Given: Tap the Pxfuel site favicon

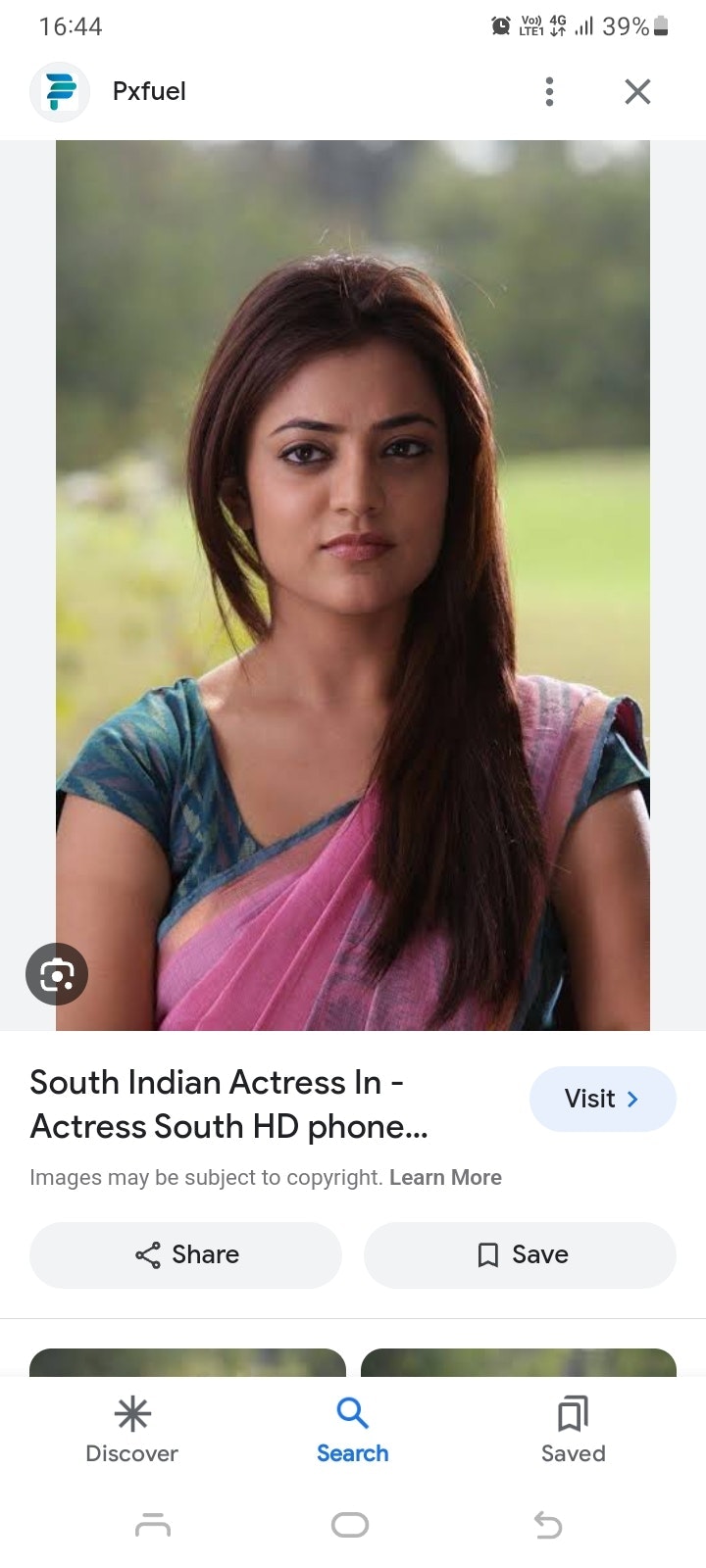Looking at the screenshot, I should pyautogui.click(x=60, y=91).
